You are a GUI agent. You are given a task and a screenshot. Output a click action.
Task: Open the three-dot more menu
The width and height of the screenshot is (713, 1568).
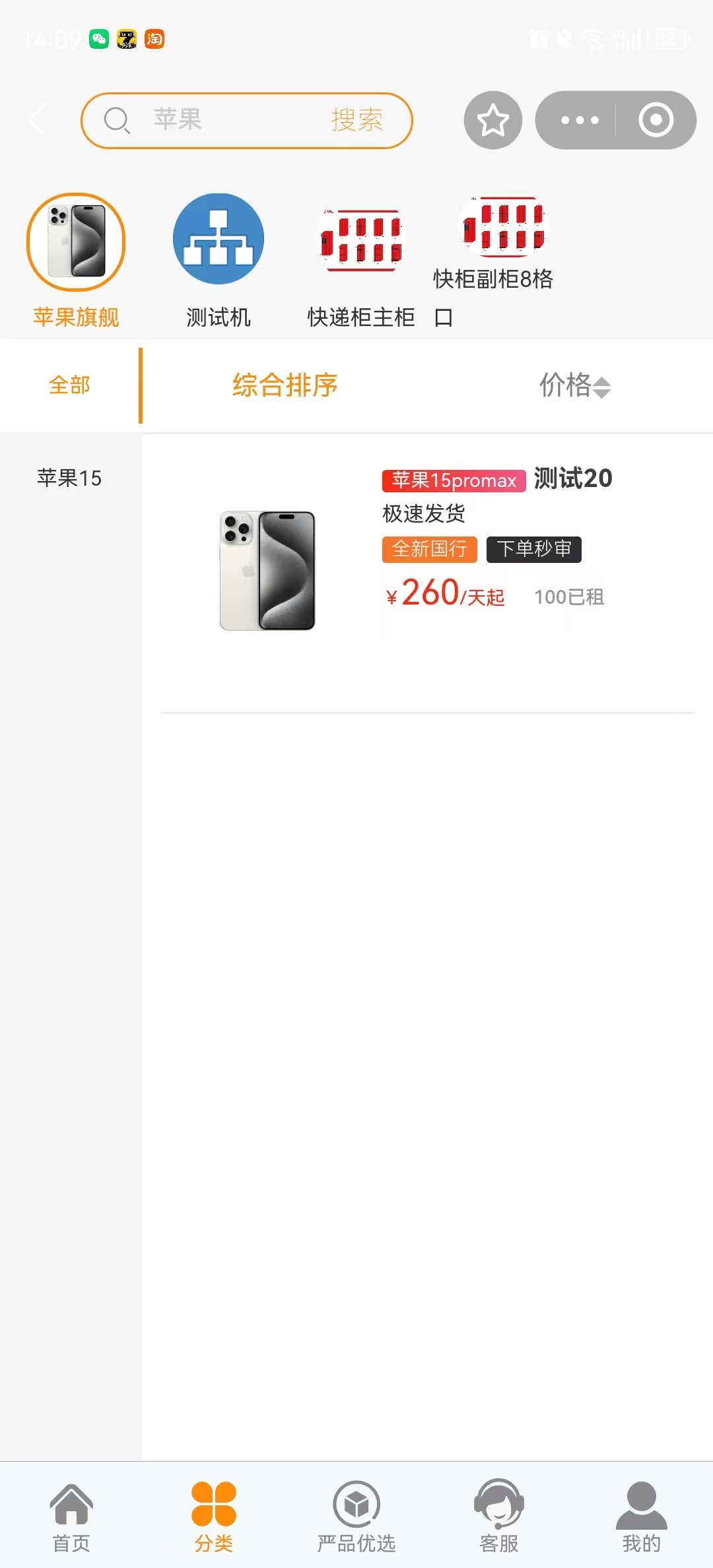579,120
